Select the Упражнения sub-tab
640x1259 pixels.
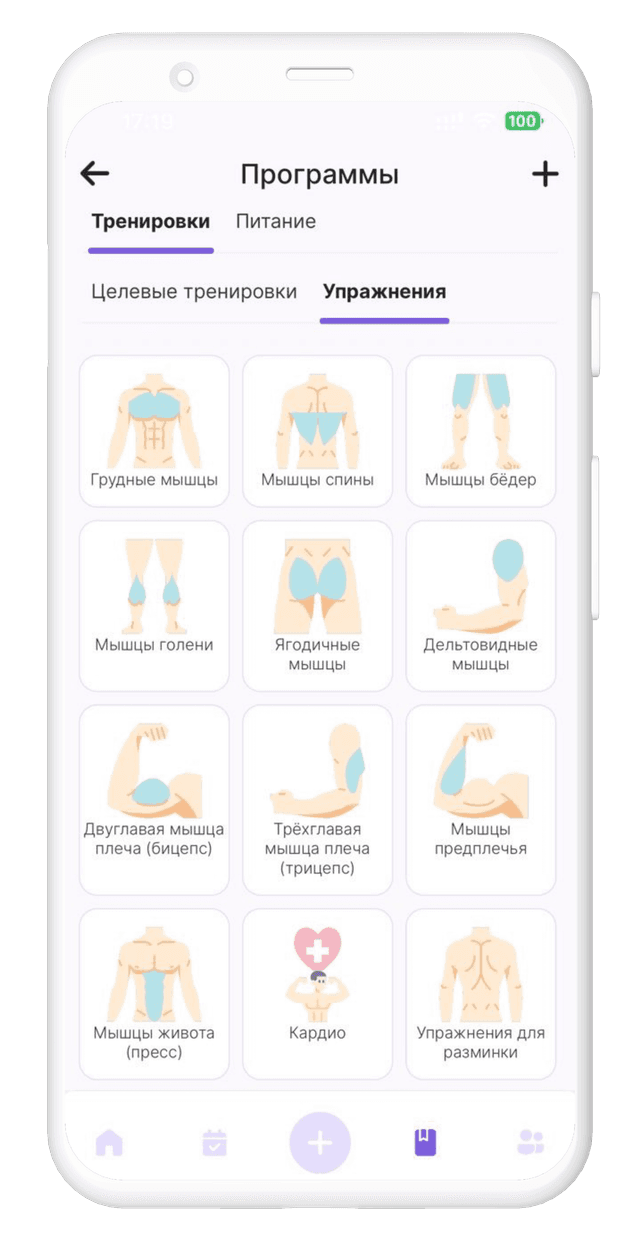(x=384, y=292)
